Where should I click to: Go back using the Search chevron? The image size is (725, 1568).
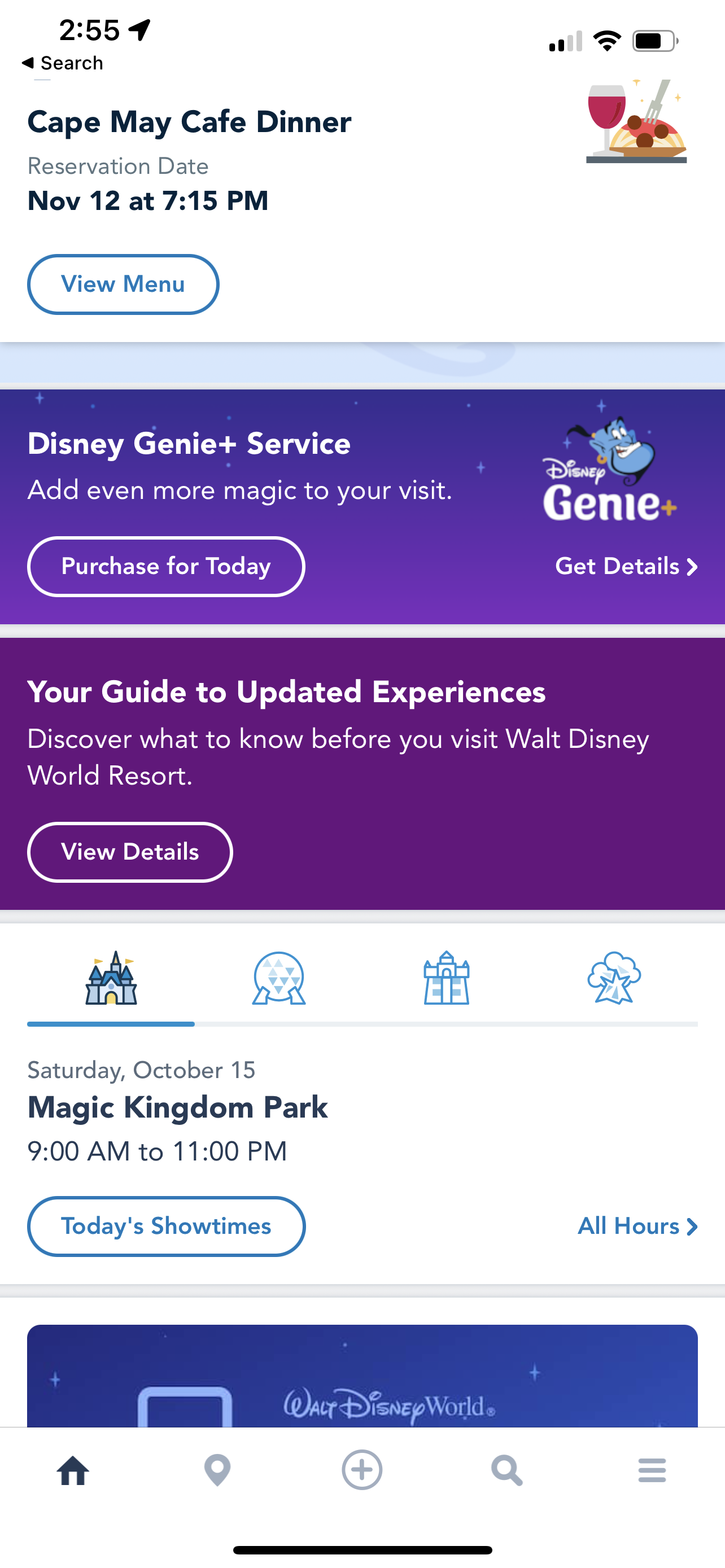[x=63, y=63]
